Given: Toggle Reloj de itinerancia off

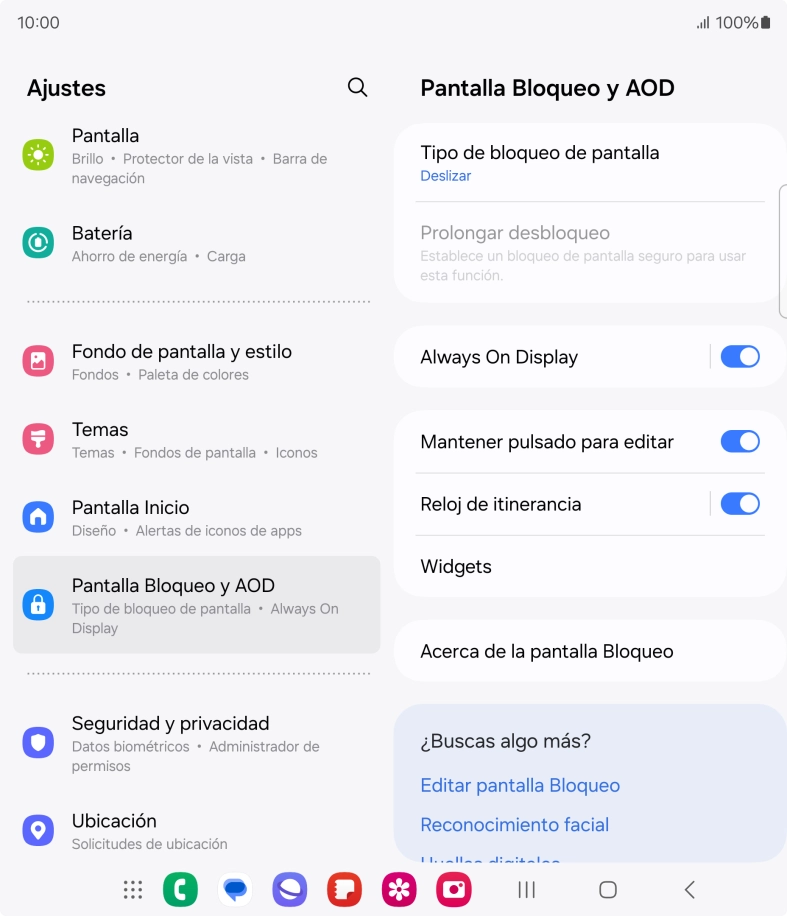Looking at the screenshot, I should coord(740,503).
